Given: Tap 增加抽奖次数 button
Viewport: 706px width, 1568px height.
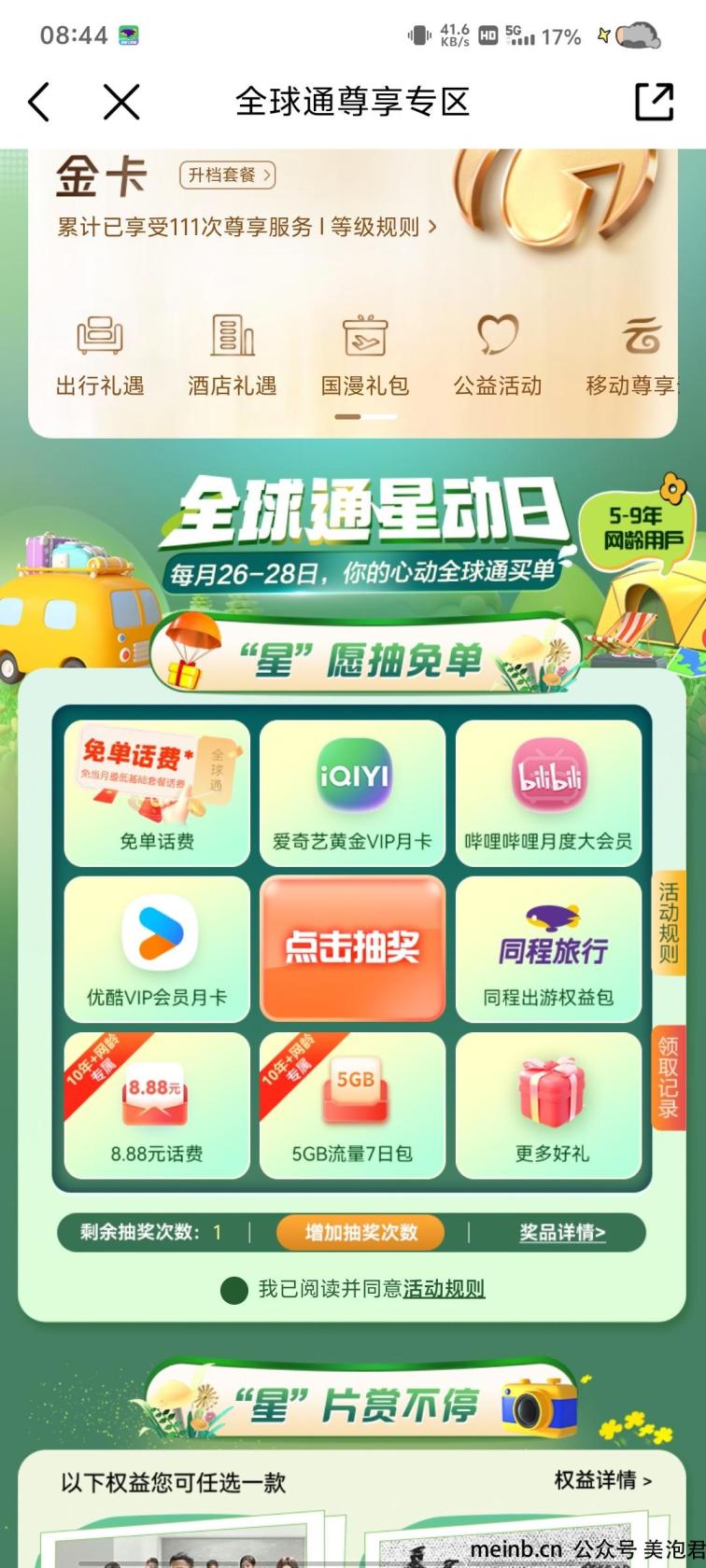Looking at the screenshot, I should (360, 1232).
